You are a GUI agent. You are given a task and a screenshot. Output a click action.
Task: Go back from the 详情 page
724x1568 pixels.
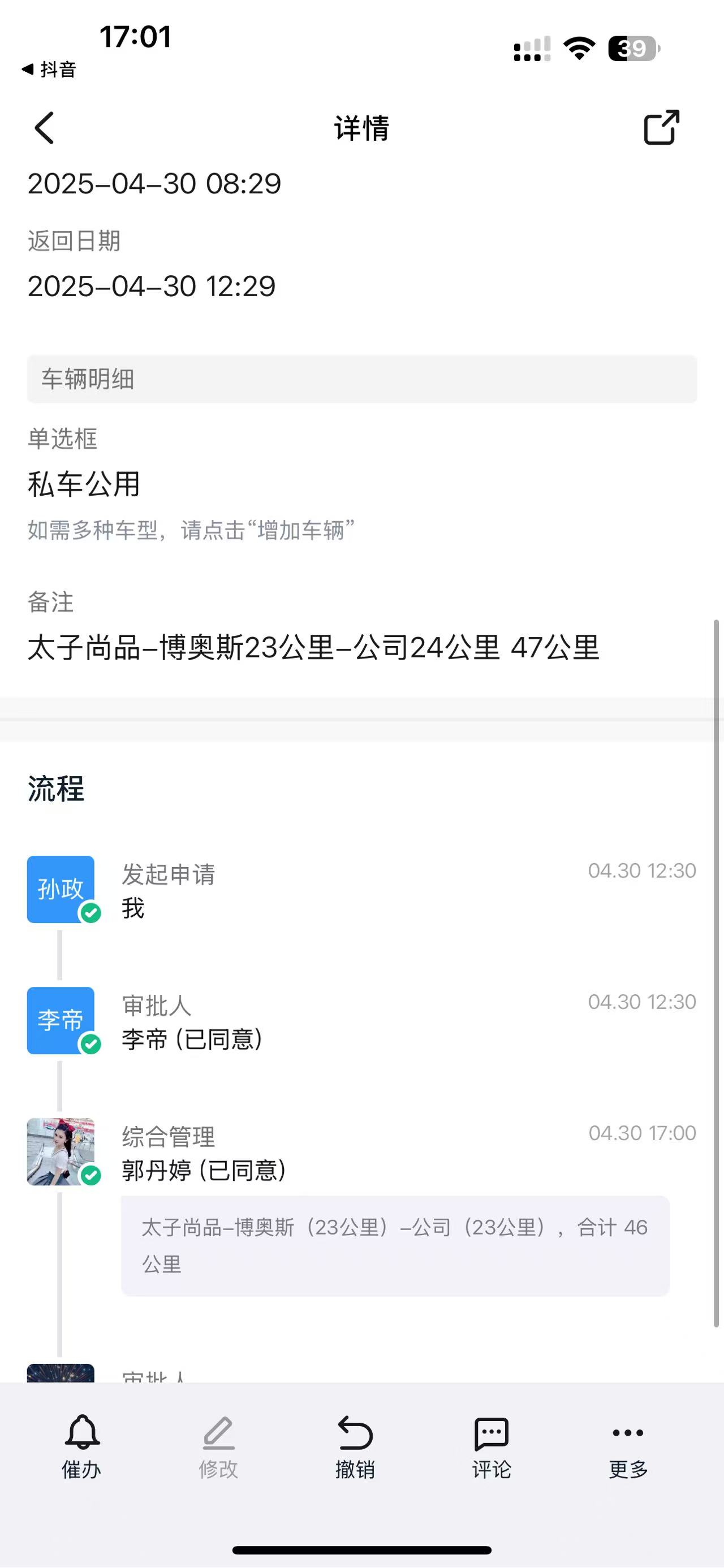[45, 128]
